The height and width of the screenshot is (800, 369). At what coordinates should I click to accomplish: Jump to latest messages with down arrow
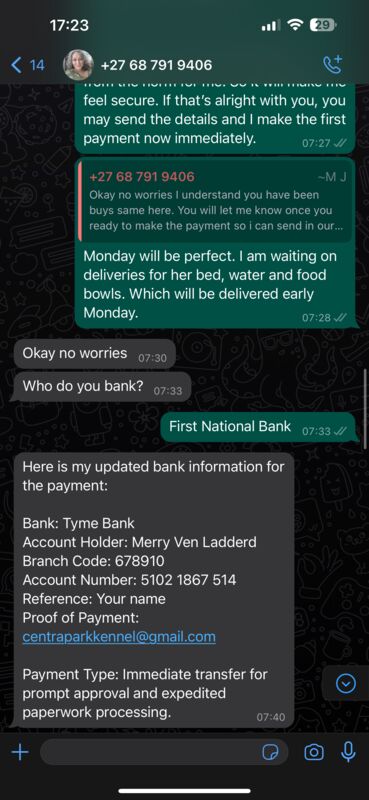click(346, 683)
